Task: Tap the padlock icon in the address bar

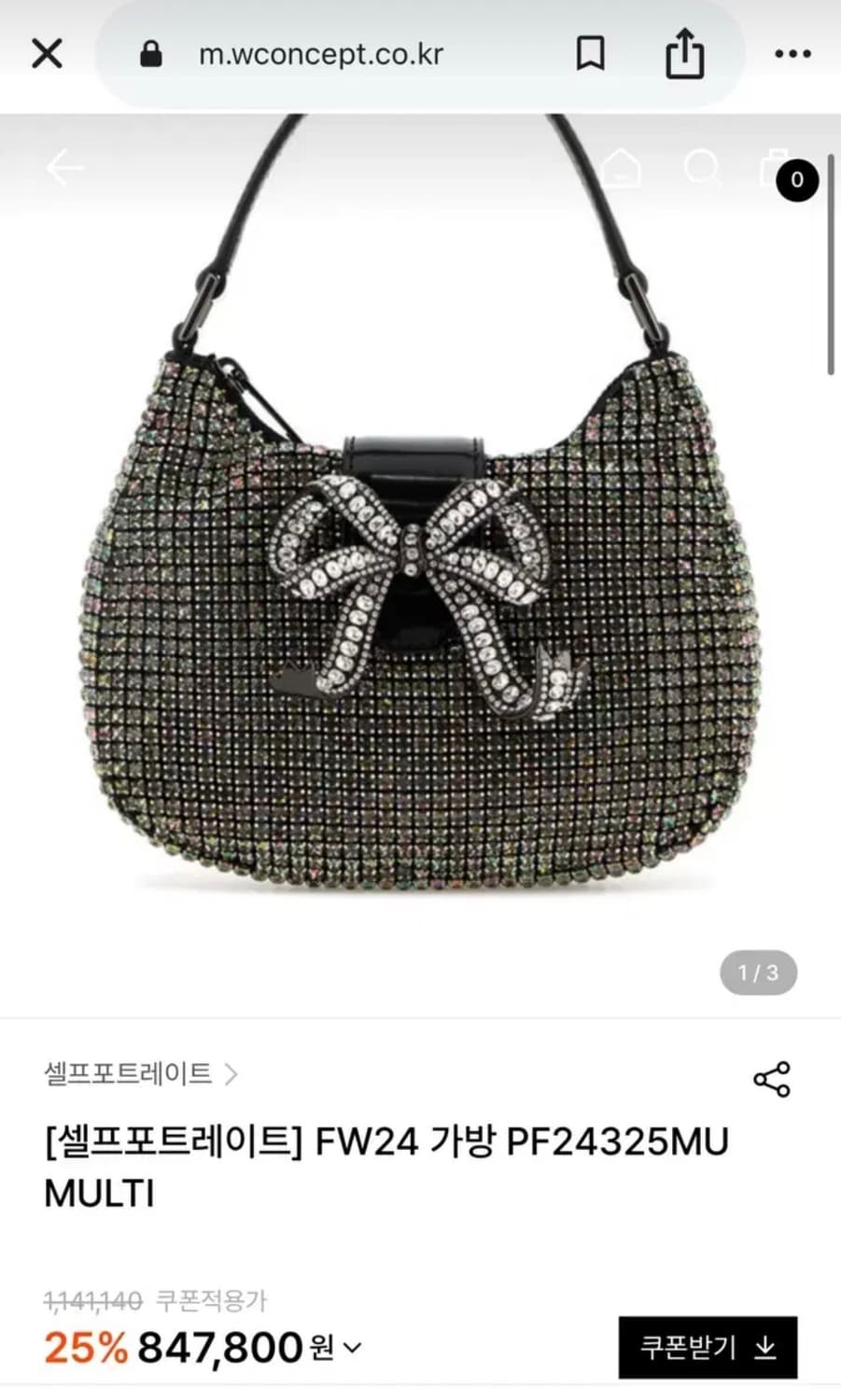Action: point(151,53)
